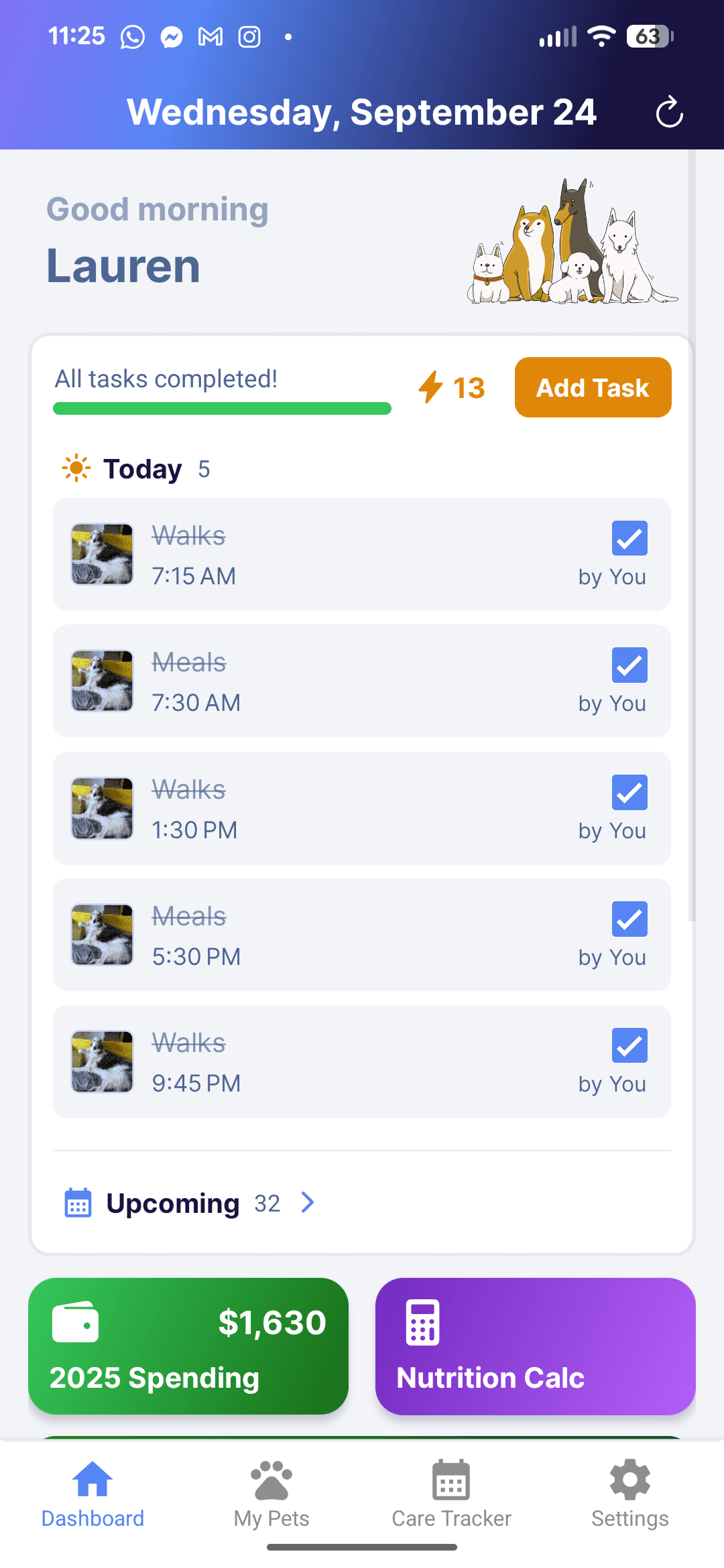The width and height of the screenshot is (724, 1568).
Task: Switch to the My Pets tab
Action: click(271, 1494)
